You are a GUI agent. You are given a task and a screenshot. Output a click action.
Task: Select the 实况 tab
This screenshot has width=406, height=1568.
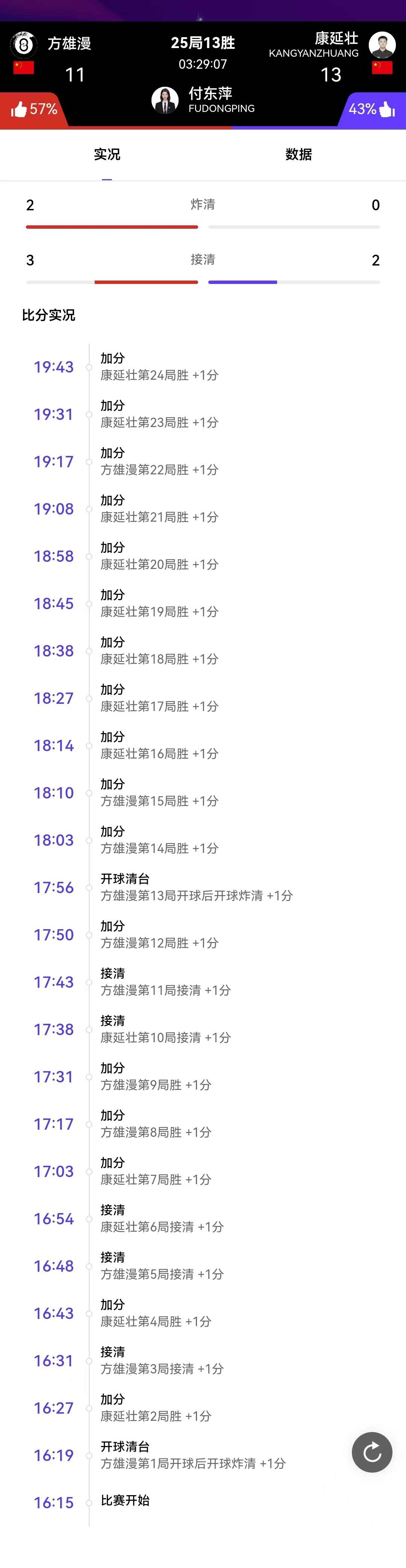coord(107,155)
